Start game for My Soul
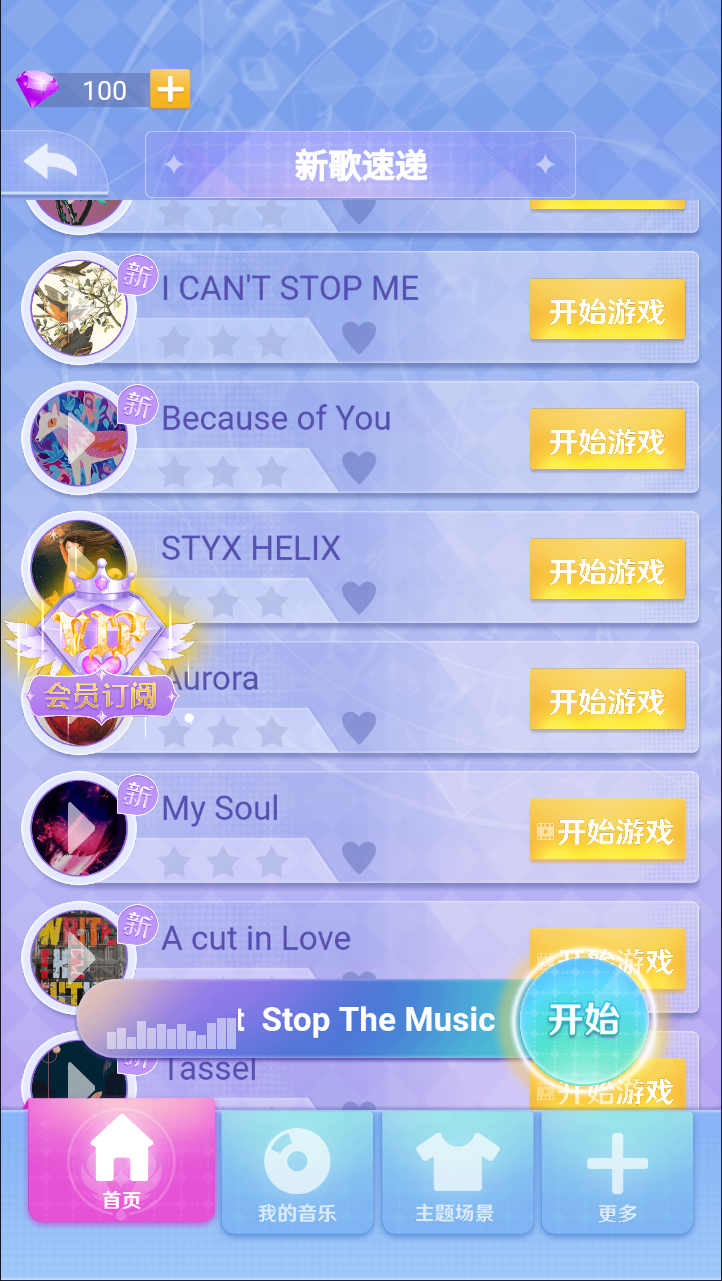The width and height of the screenshot is (722, 1281). tap(607, 830)
